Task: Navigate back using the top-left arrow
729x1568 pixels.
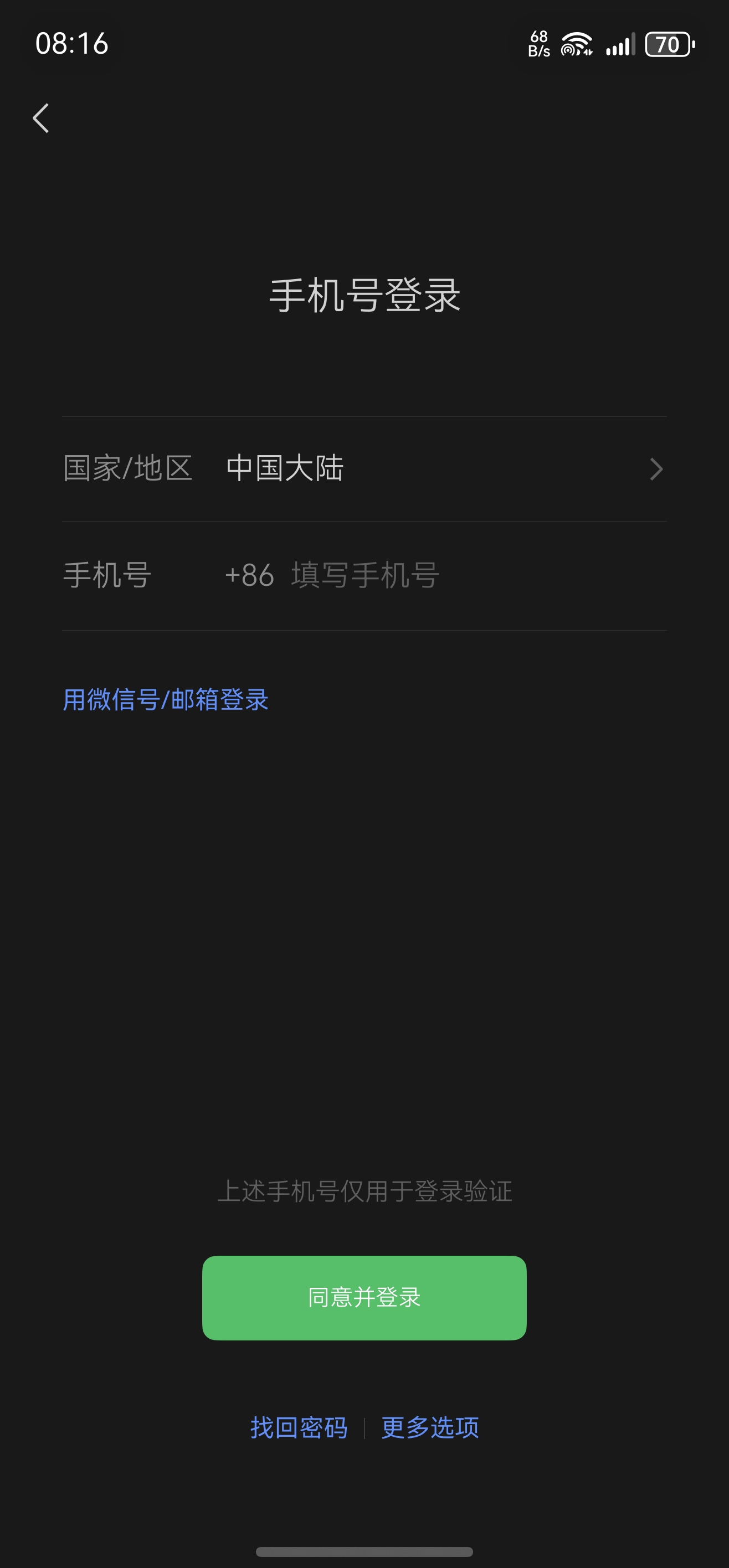Action: tap(40, 117)
